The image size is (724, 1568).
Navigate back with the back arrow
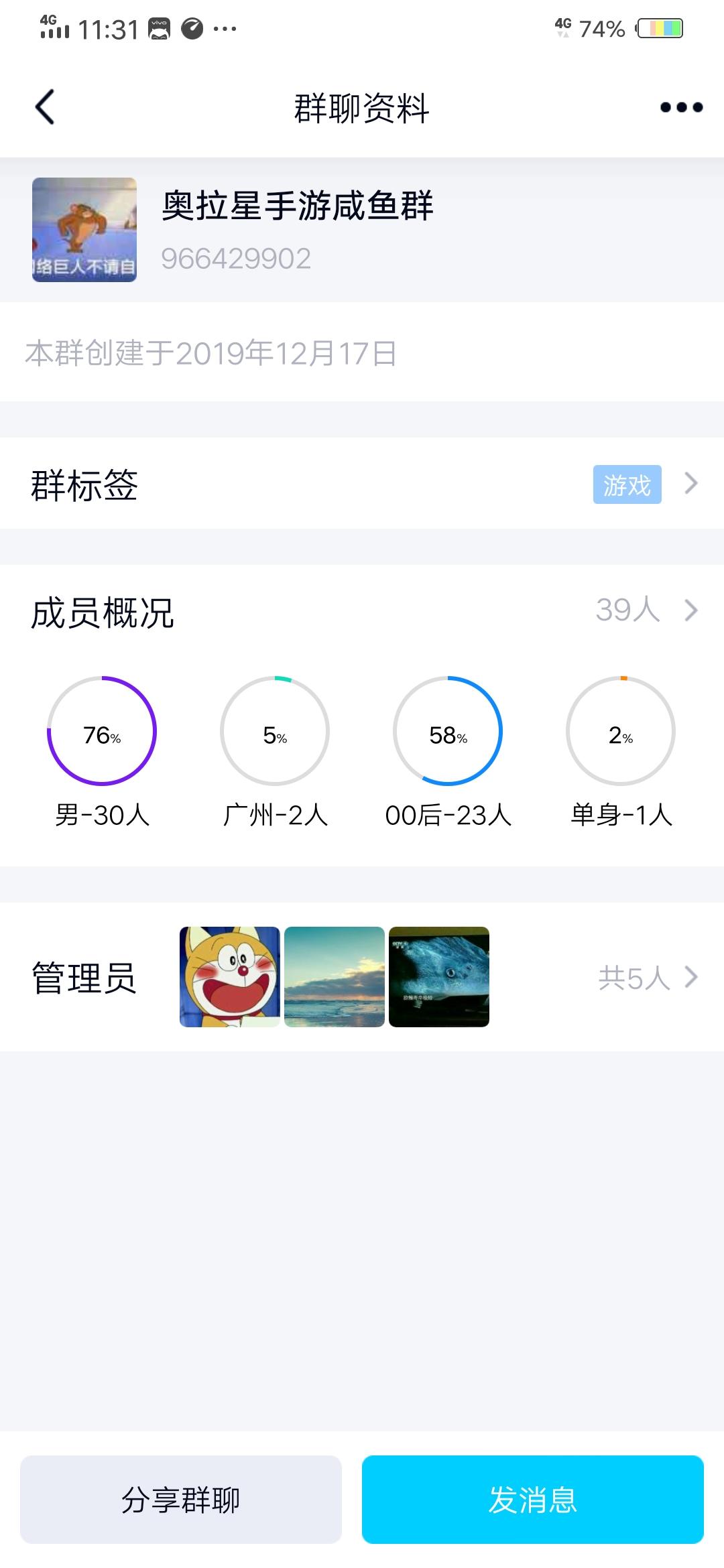pyautogui.click(x=44, y=107)
